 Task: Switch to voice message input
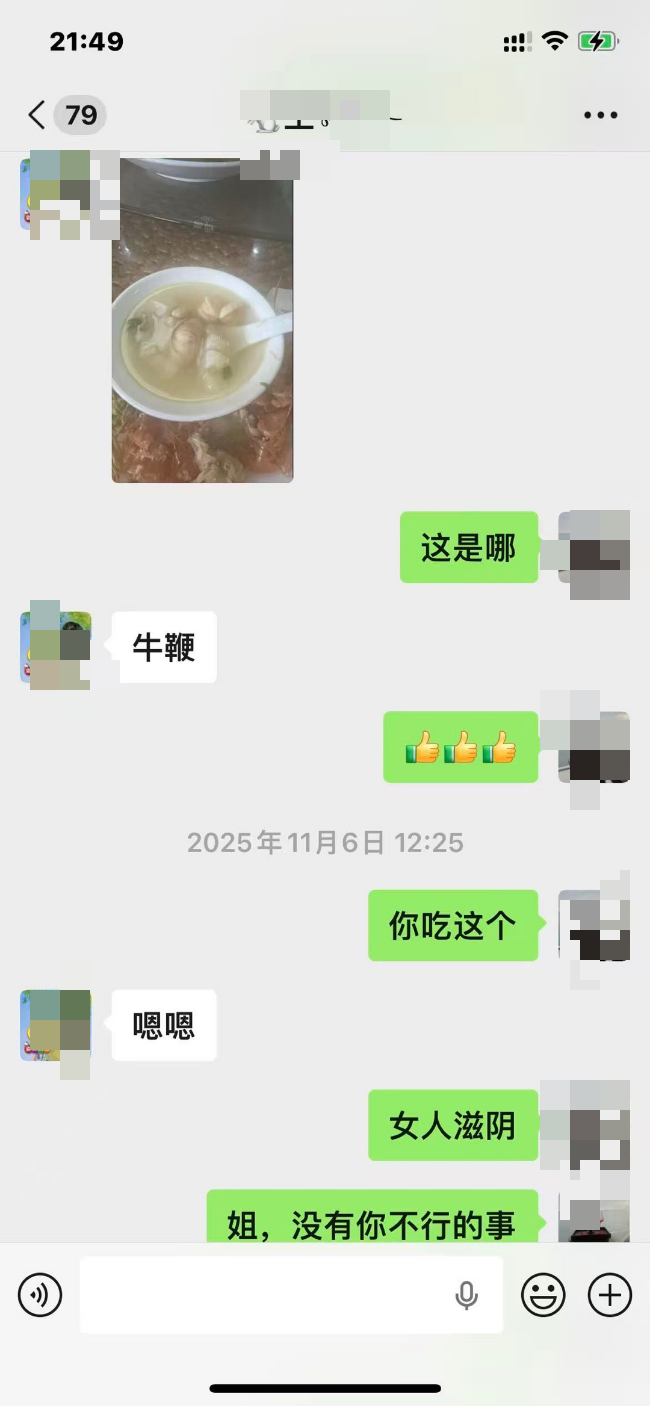pos(40,1295)
